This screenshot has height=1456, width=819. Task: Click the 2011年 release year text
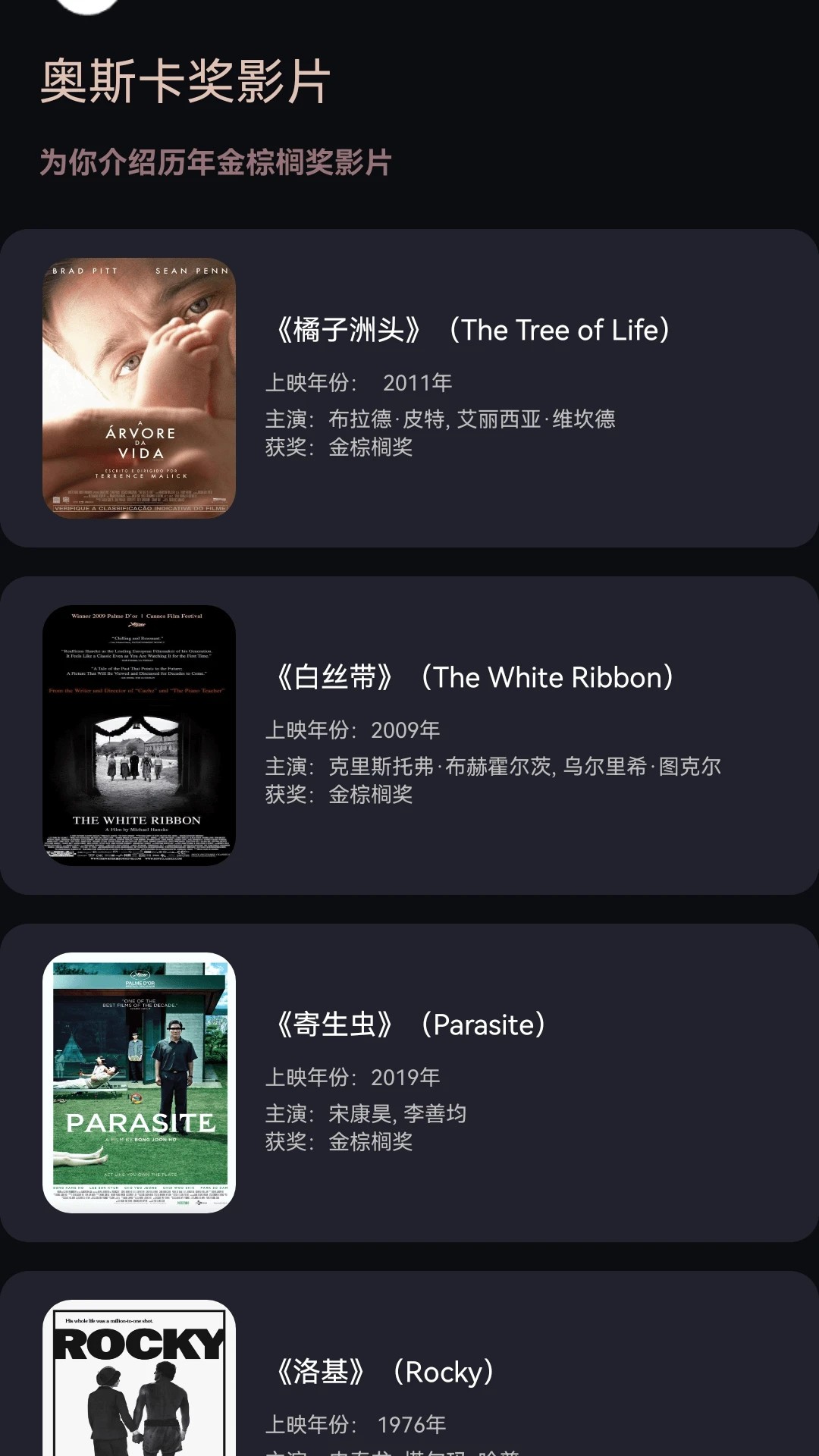[416, 383]
